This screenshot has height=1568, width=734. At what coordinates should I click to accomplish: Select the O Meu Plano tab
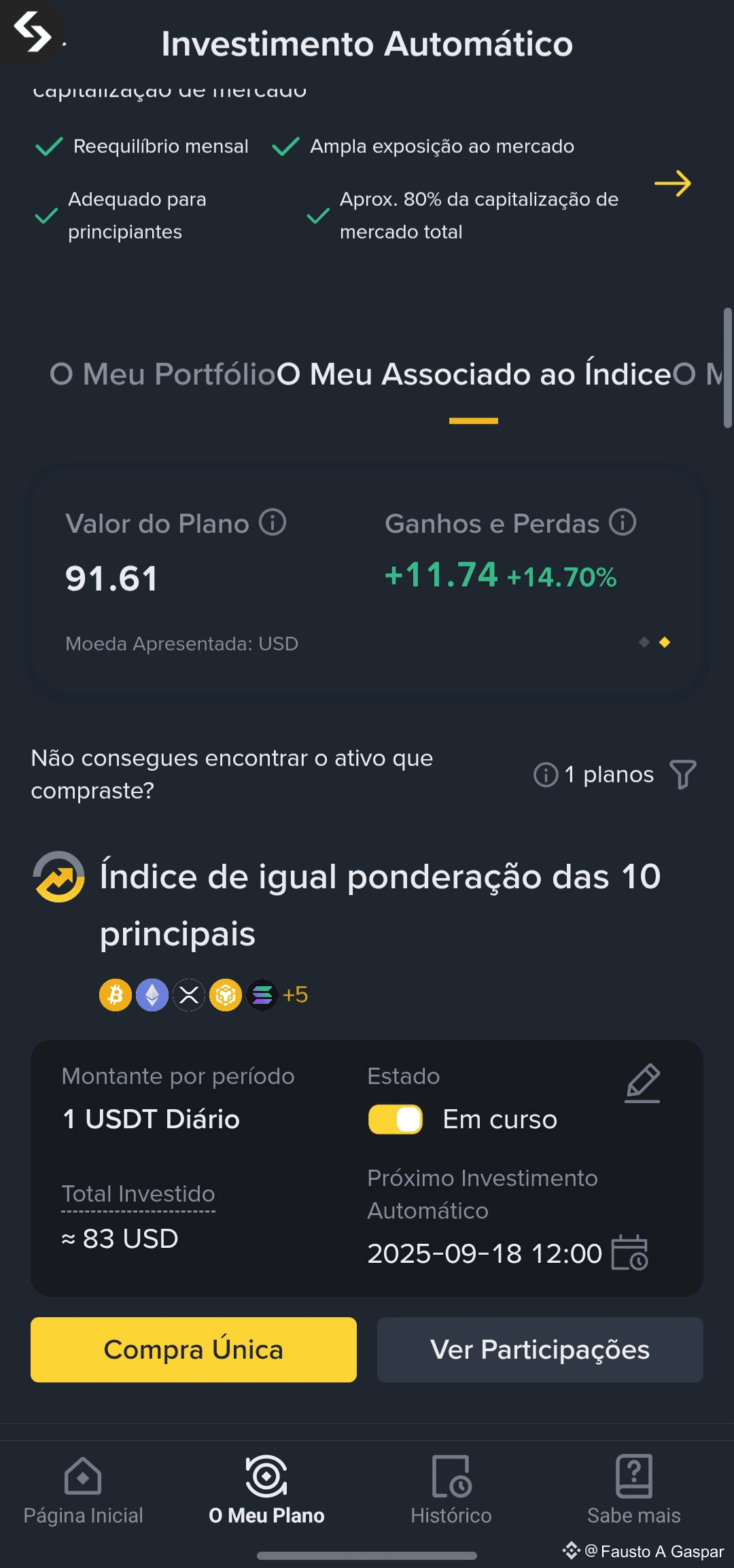click(266, 1490)
